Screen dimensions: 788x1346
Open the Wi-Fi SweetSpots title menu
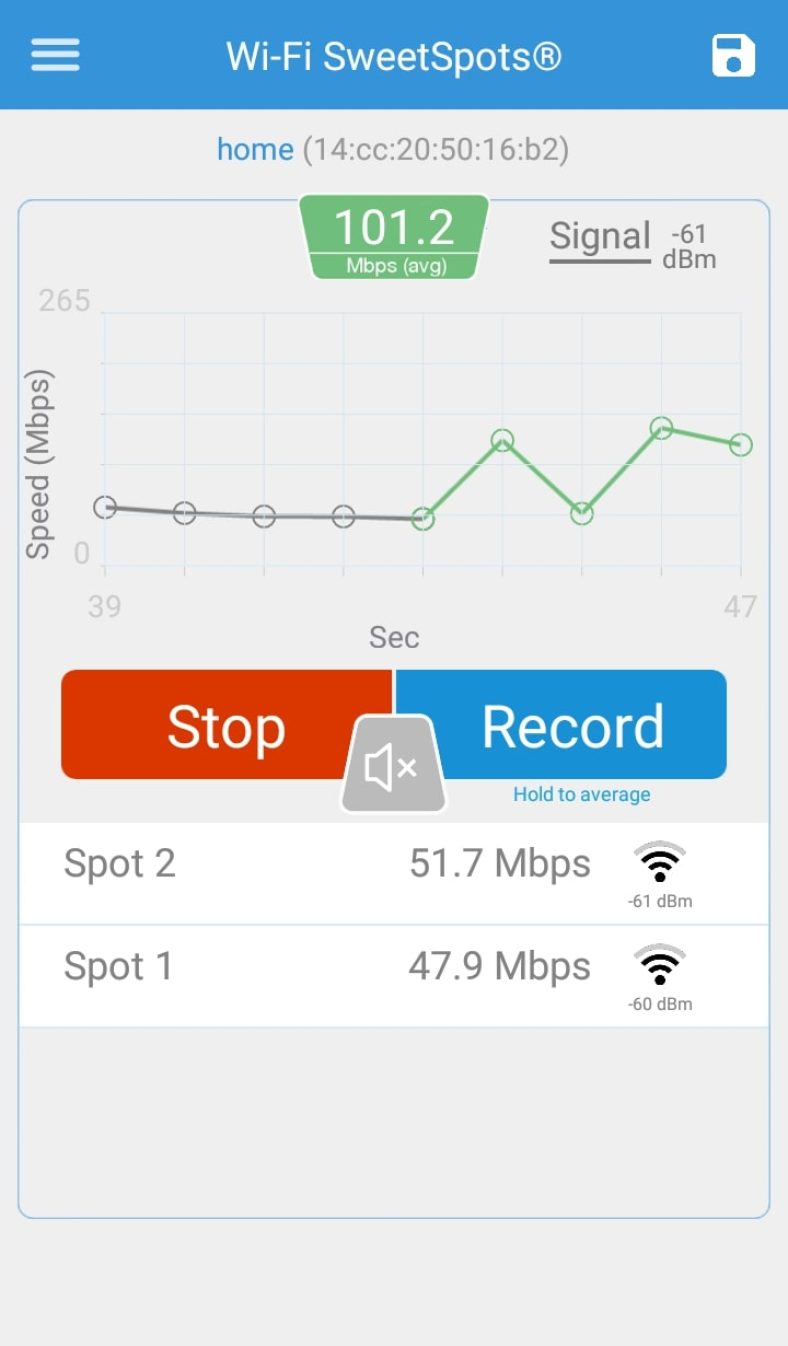pos(393,54)
